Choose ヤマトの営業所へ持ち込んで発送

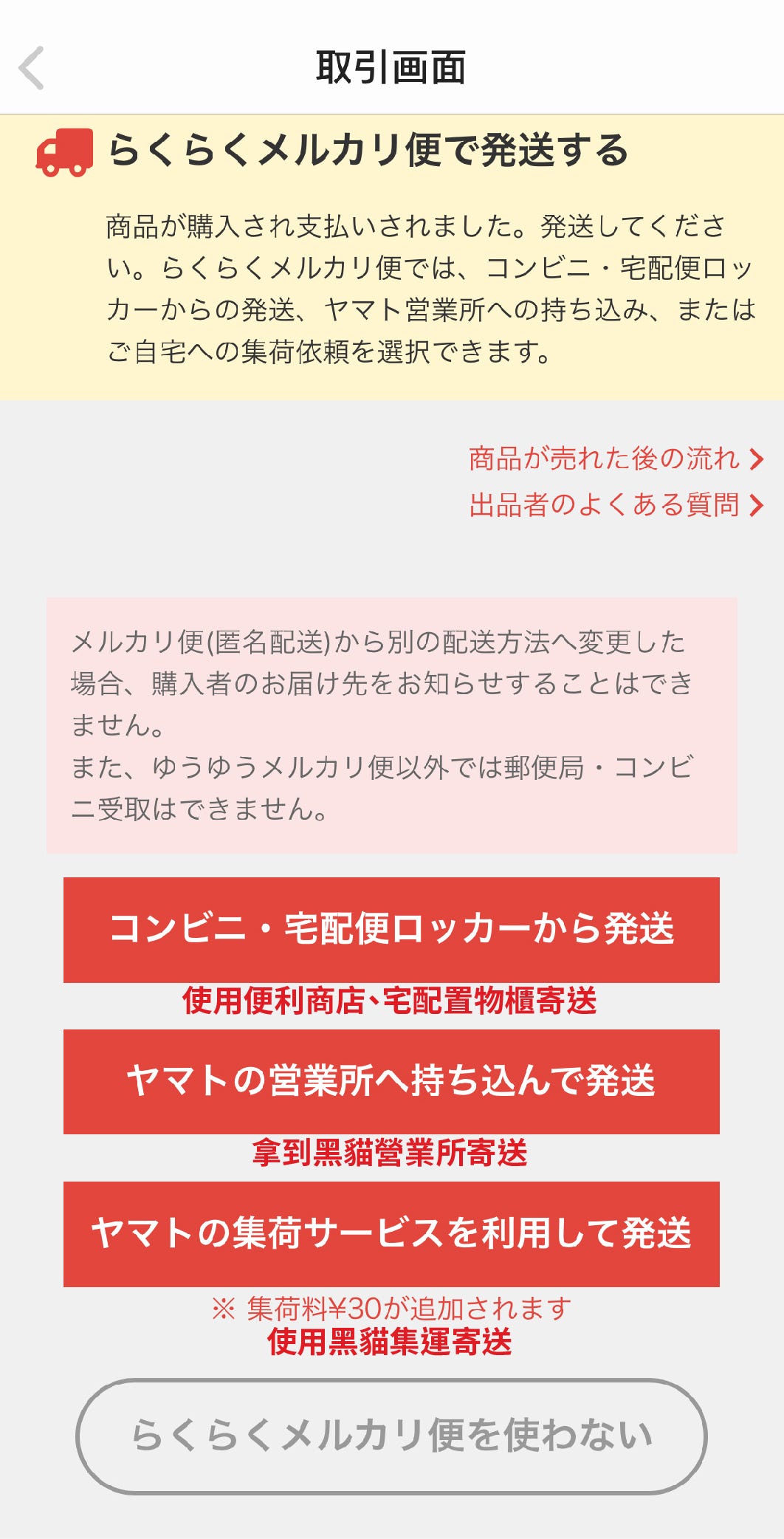(x=391, y=1082)
